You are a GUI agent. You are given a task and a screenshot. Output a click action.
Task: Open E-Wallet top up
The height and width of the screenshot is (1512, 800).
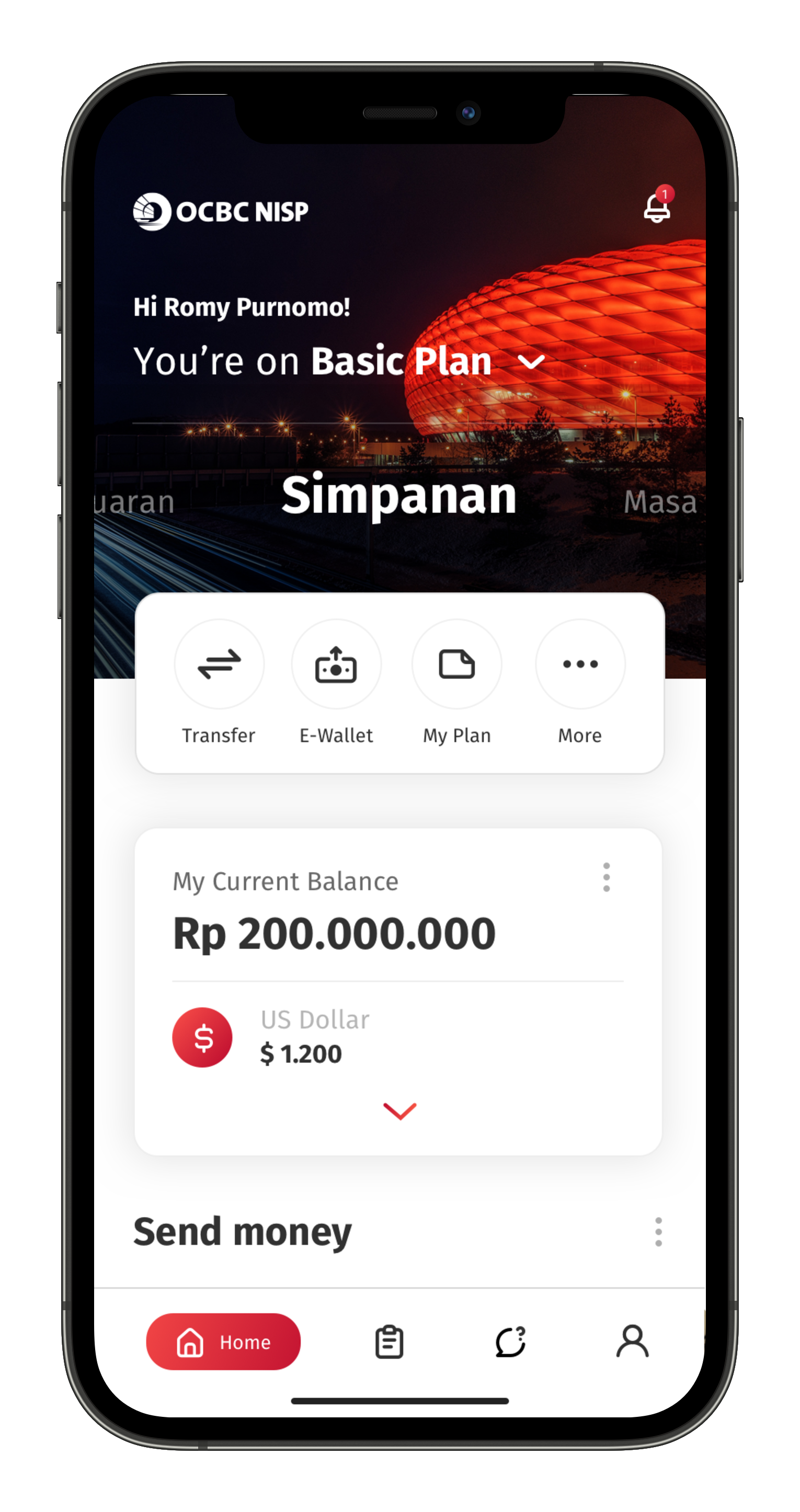[x=336, y=665]
